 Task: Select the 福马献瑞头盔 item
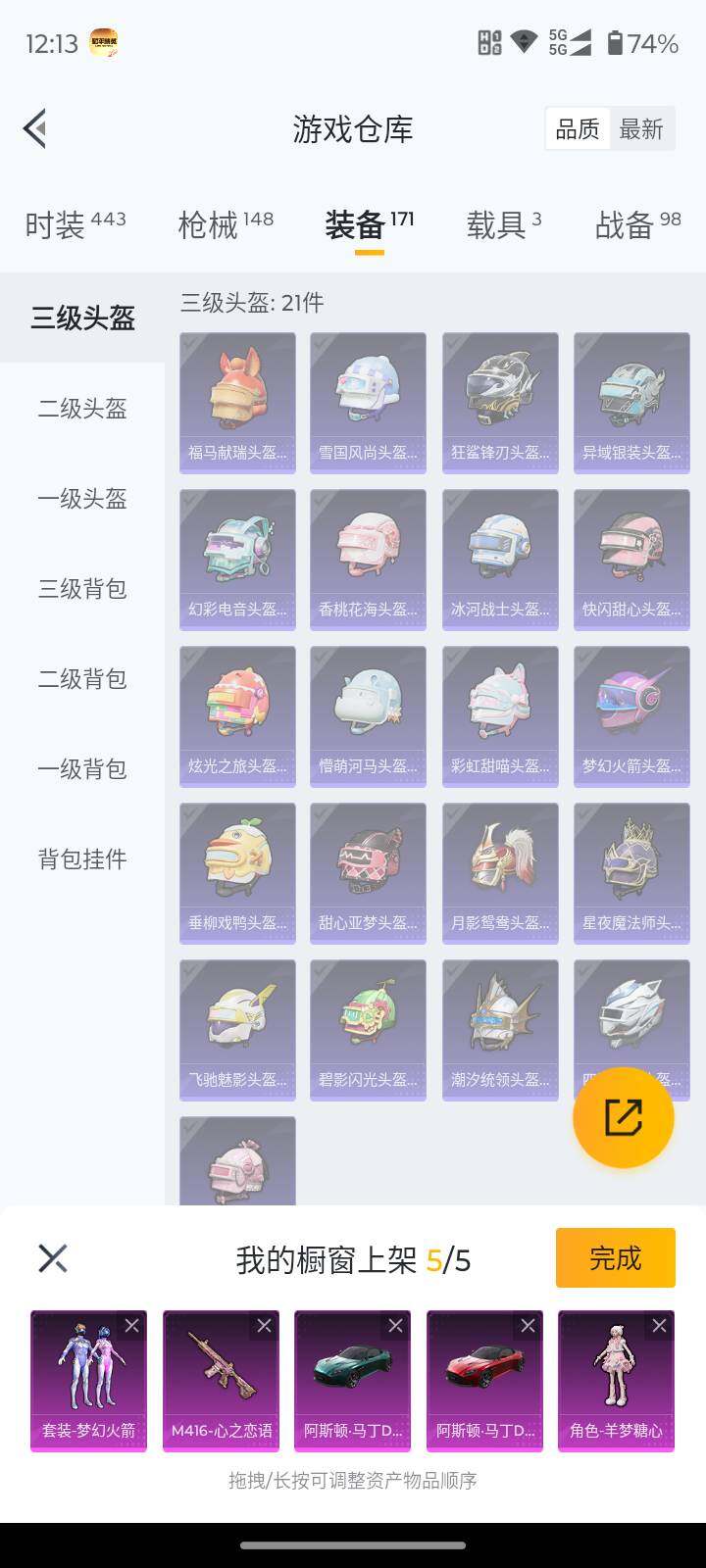(237, 402)
